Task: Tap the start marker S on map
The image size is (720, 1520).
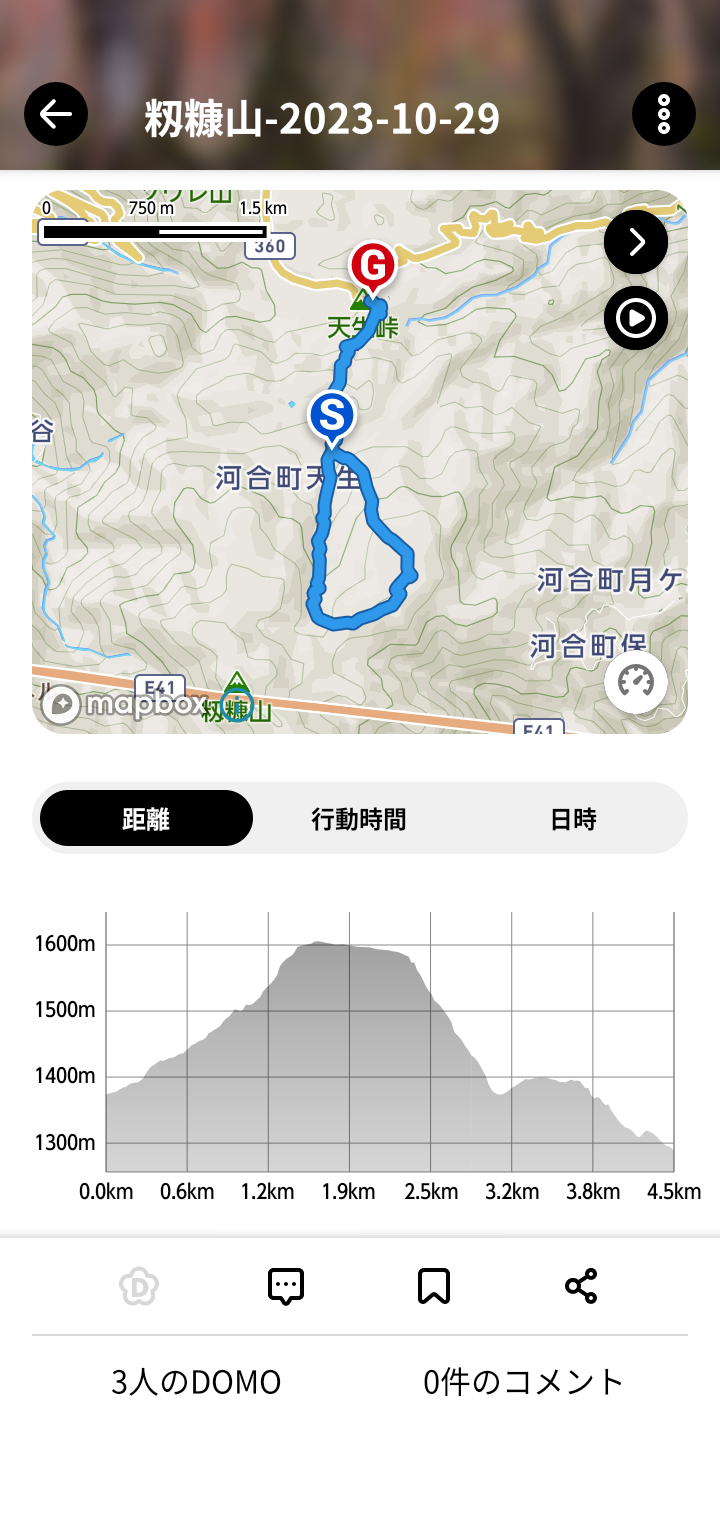Action: click(x=332, y=414)
